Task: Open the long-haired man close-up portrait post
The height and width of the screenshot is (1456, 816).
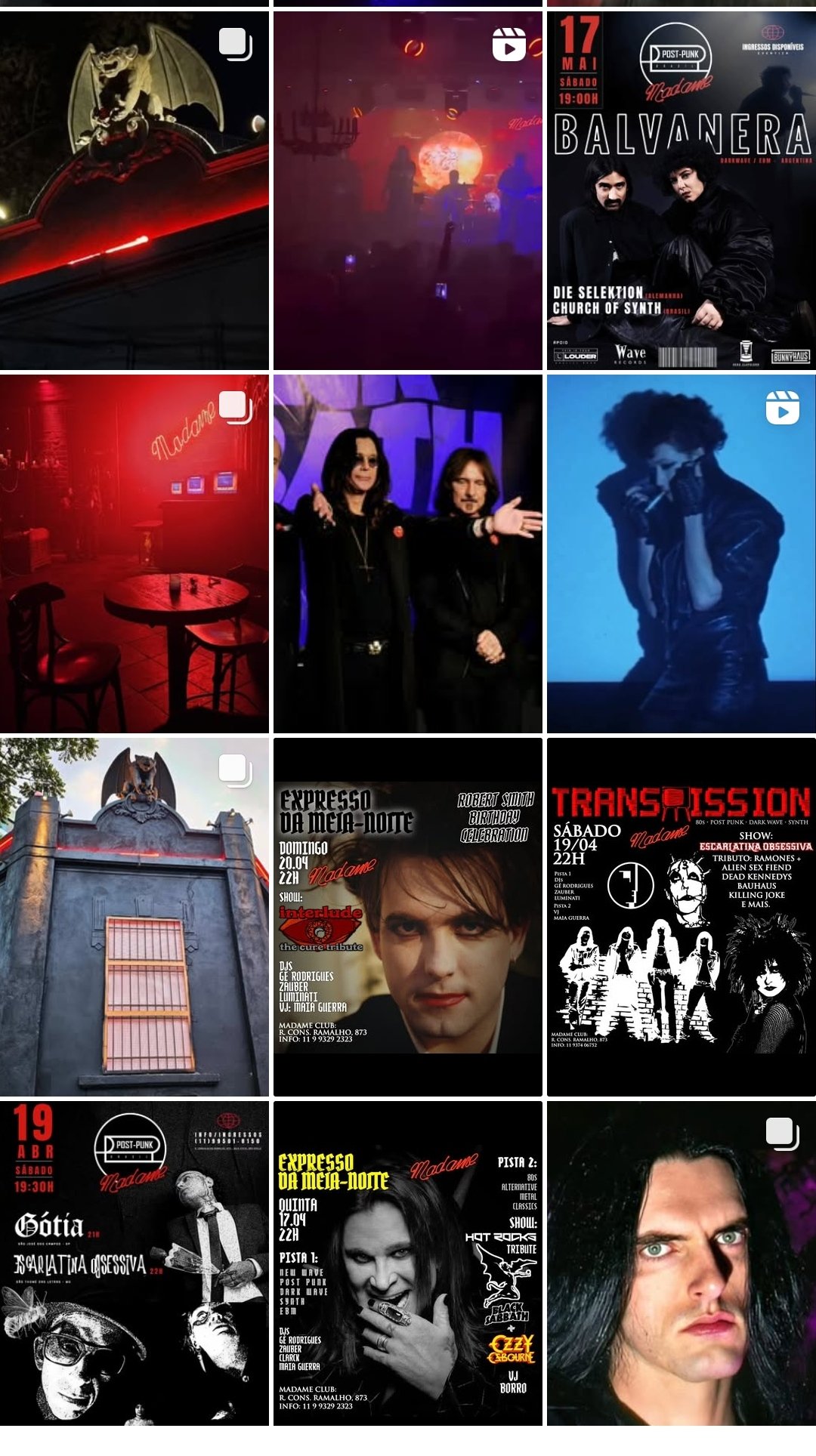Action: click(x=681, y=1263)
